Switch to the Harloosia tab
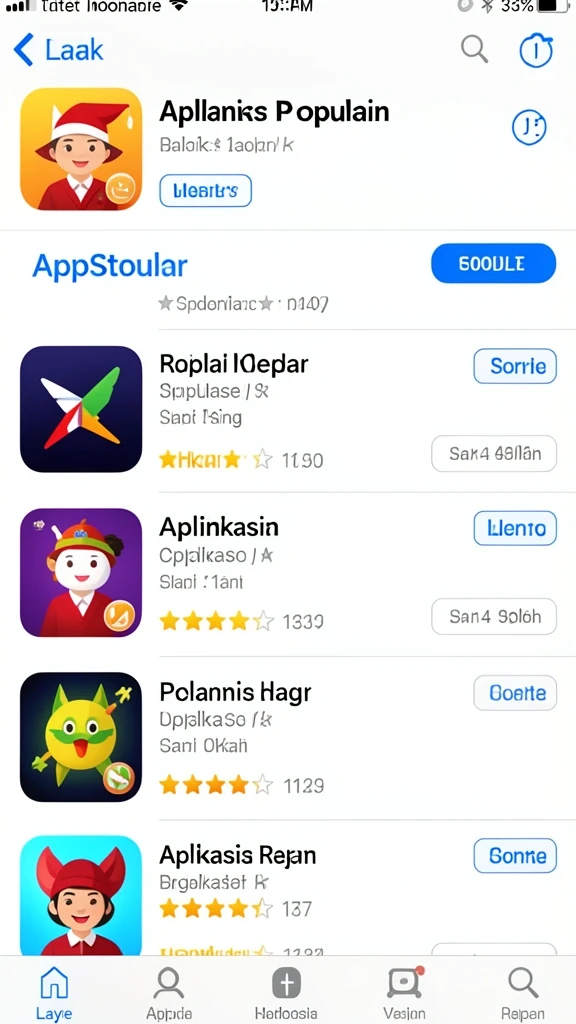 (286, 993)
